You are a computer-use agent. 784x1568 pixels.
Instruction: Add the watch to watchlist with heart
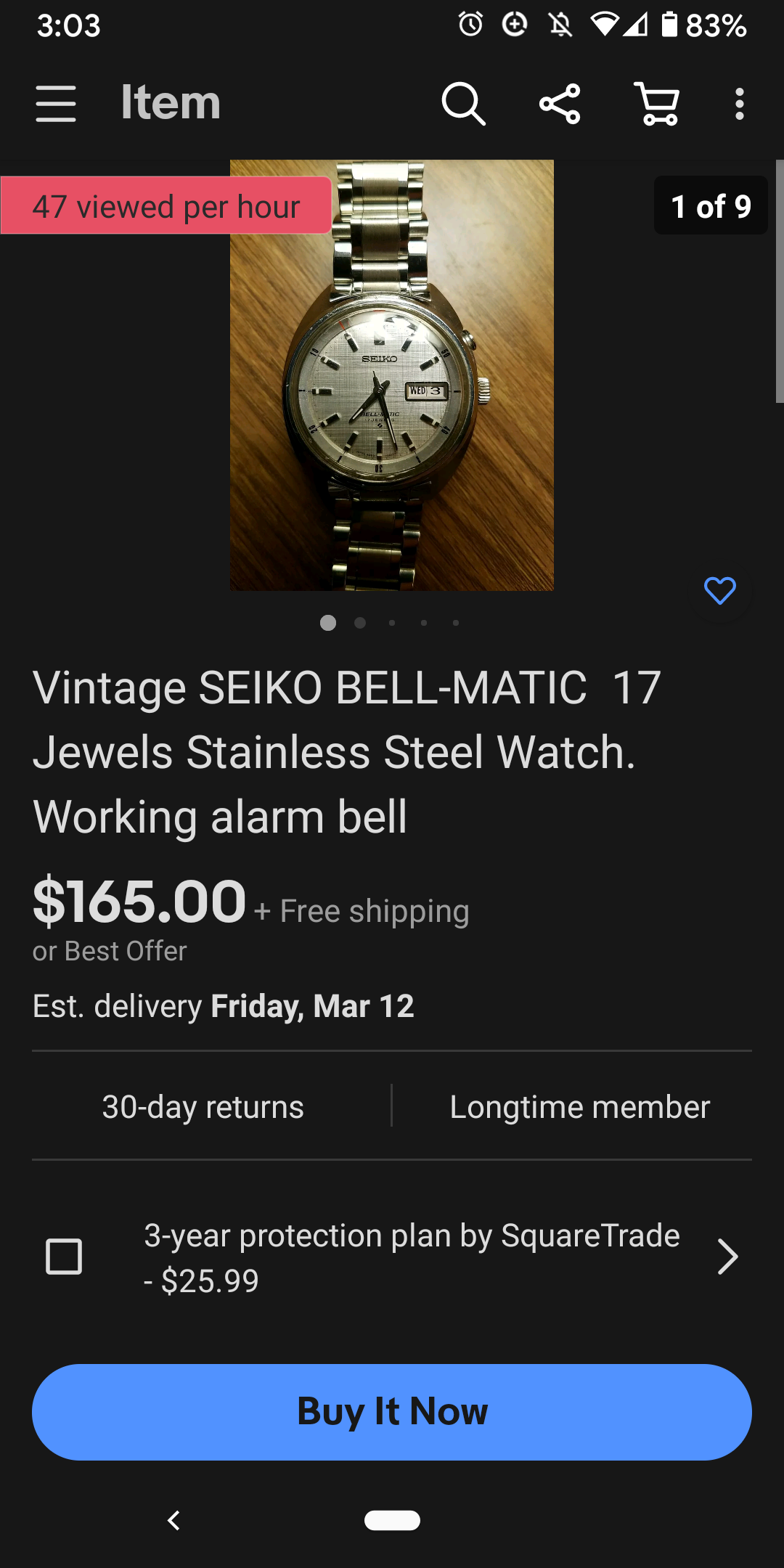(719, 590)
